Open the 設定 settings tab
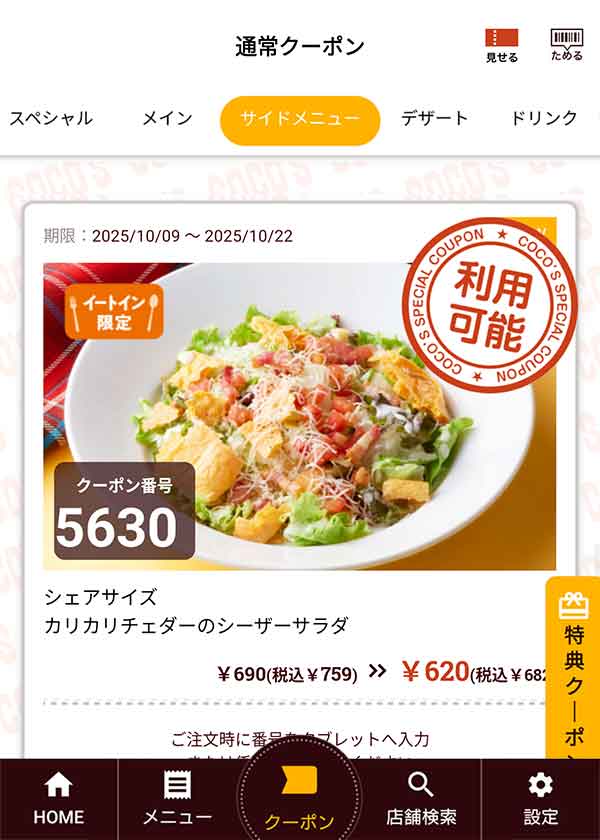Screen dimensions: 600x840 [x=541, y=799]
